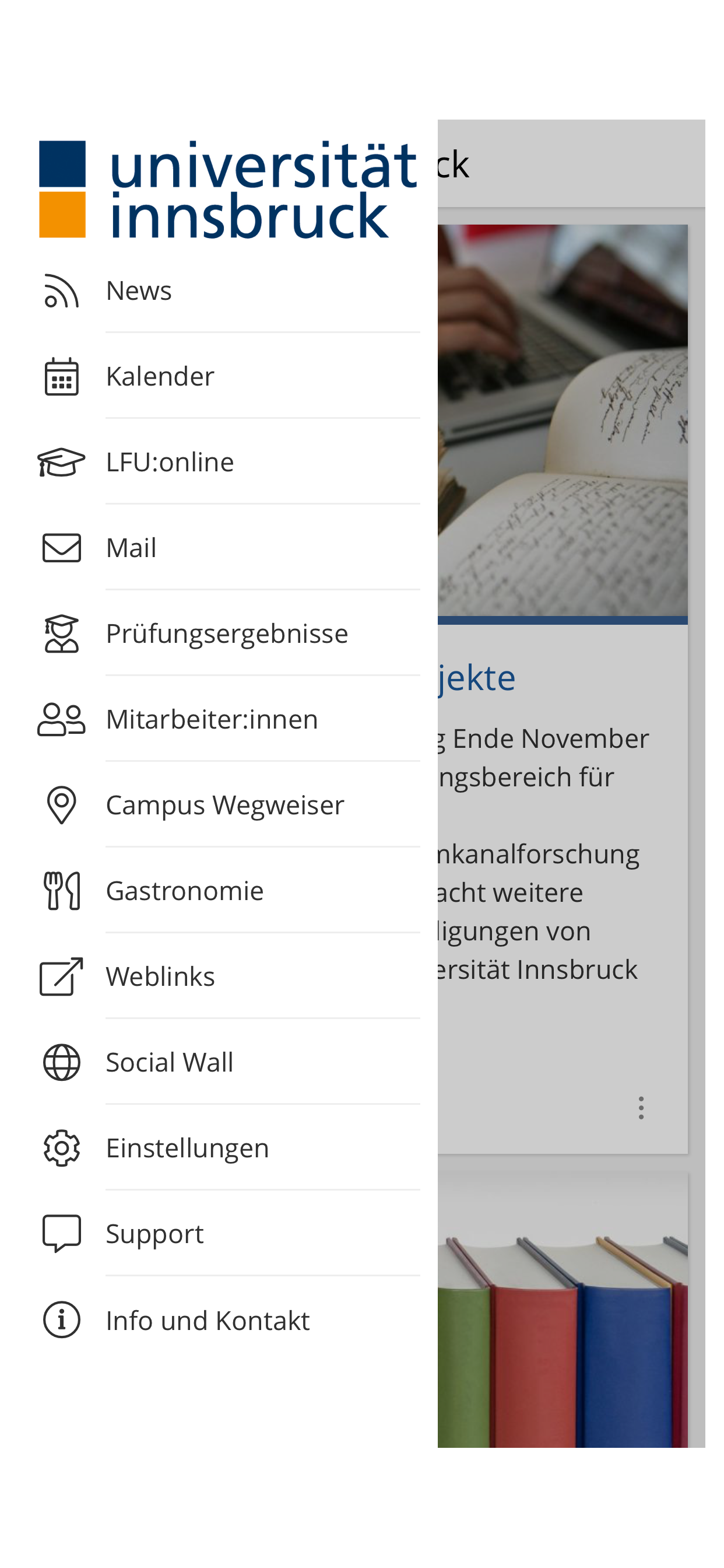Select the Gastronomie cutlery icon
The height and width of the screenshot is (1568, 724).
[x=61, y=891]
